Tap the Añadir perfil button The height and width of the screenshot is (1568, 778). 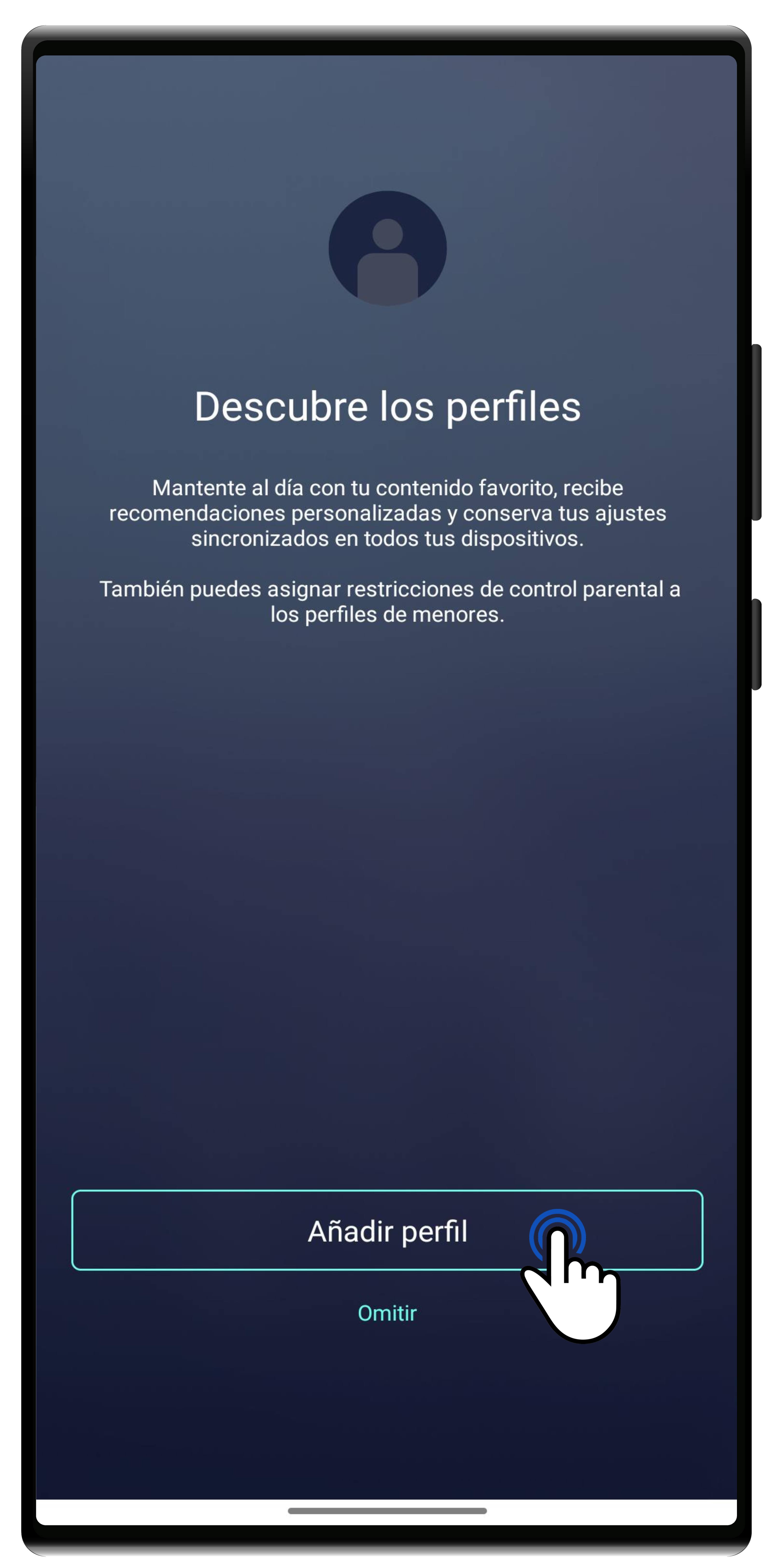[x=388, y=1230]
